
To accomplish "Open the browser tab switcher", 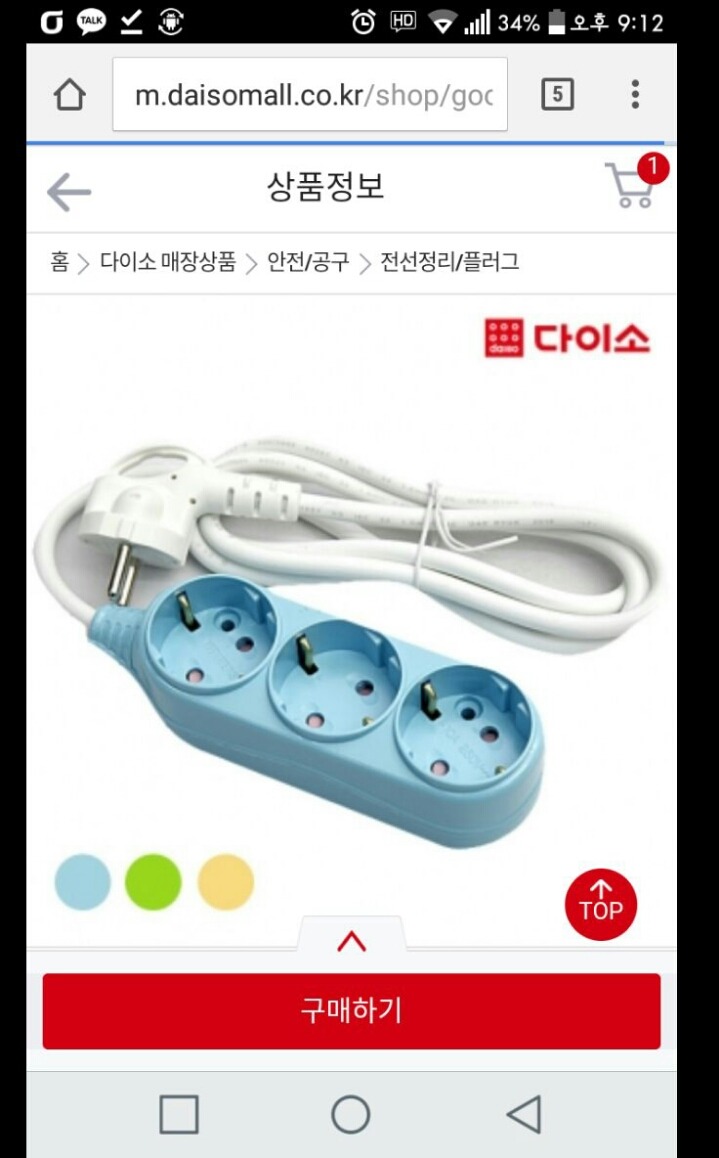I will coord(557,95).
